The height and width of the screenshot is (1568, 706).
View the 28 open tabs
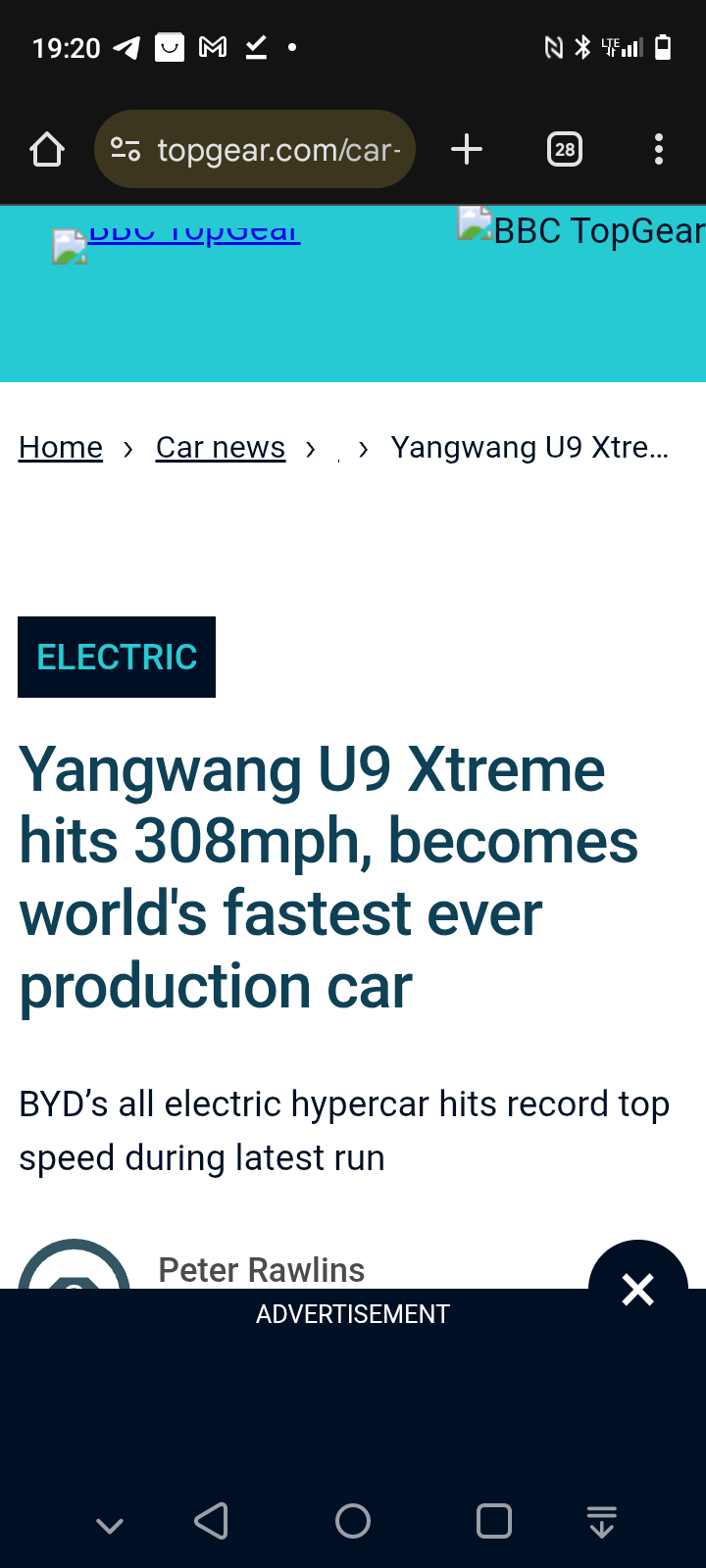pyautogui.click(x=565, y=150)
